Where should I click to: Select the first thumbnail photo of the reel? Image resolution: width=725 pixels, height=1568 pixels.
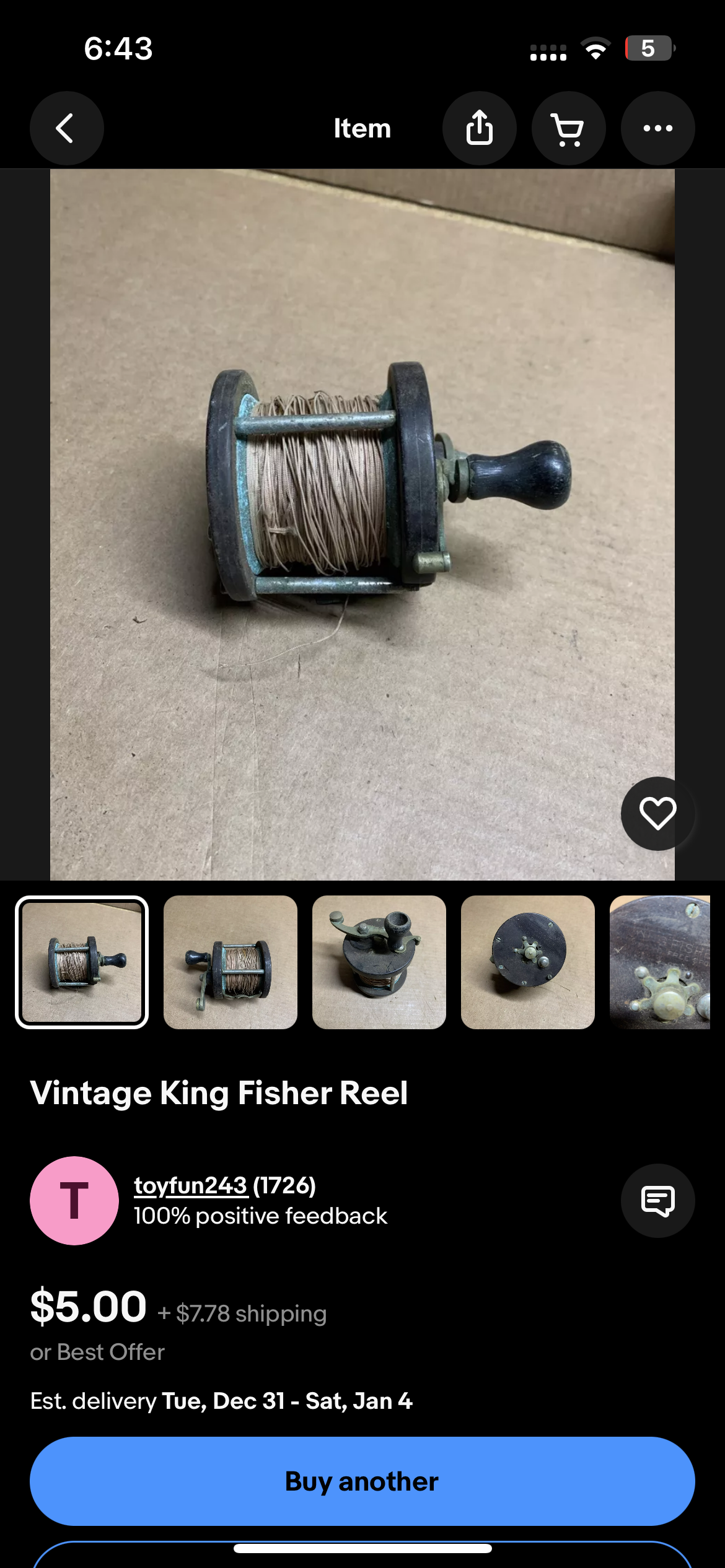[x=82, y=962]
